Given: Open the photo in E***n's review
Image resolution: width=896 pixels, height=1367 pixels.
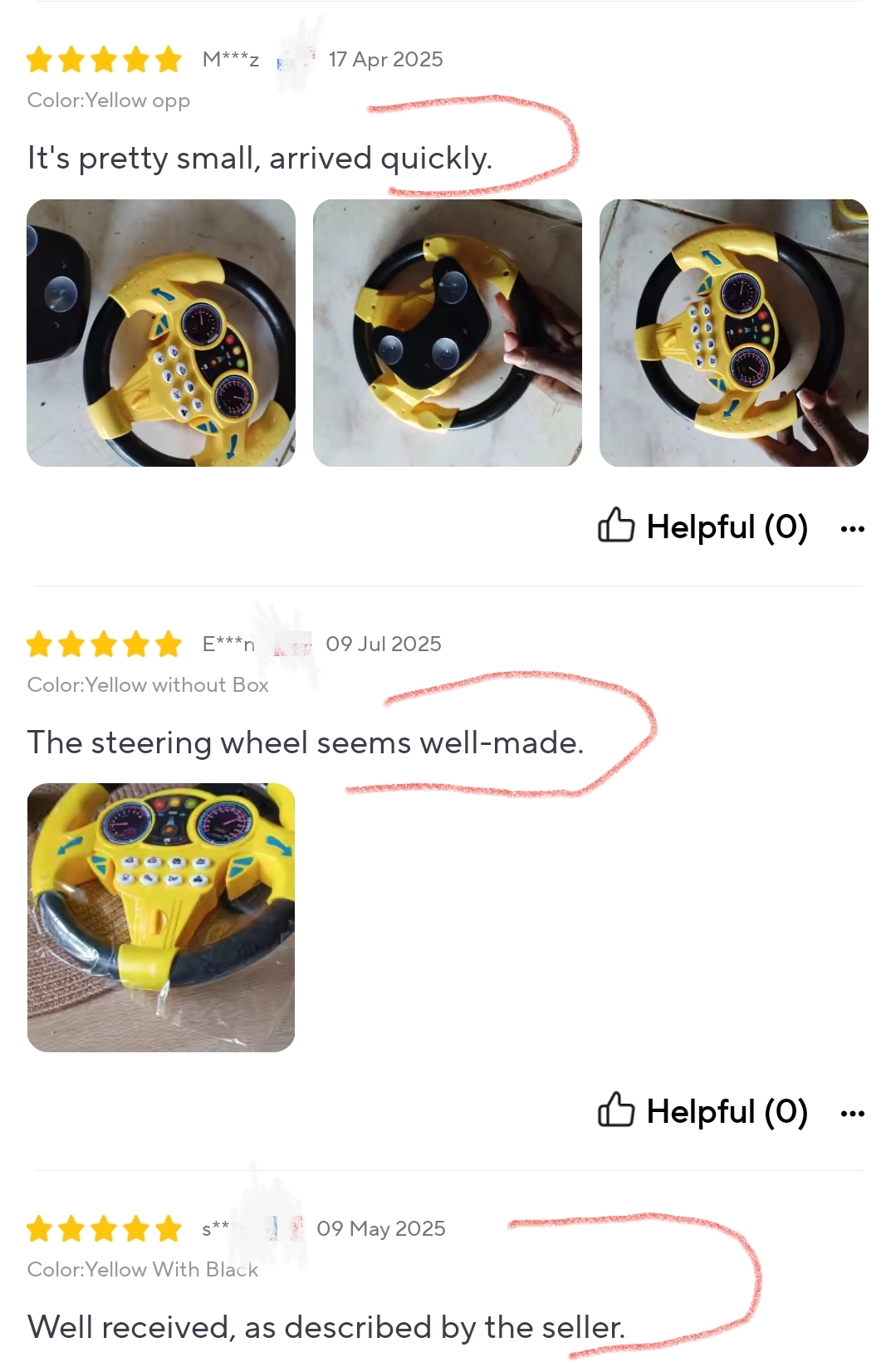Looking at the screenshot, I should point(161,917).
